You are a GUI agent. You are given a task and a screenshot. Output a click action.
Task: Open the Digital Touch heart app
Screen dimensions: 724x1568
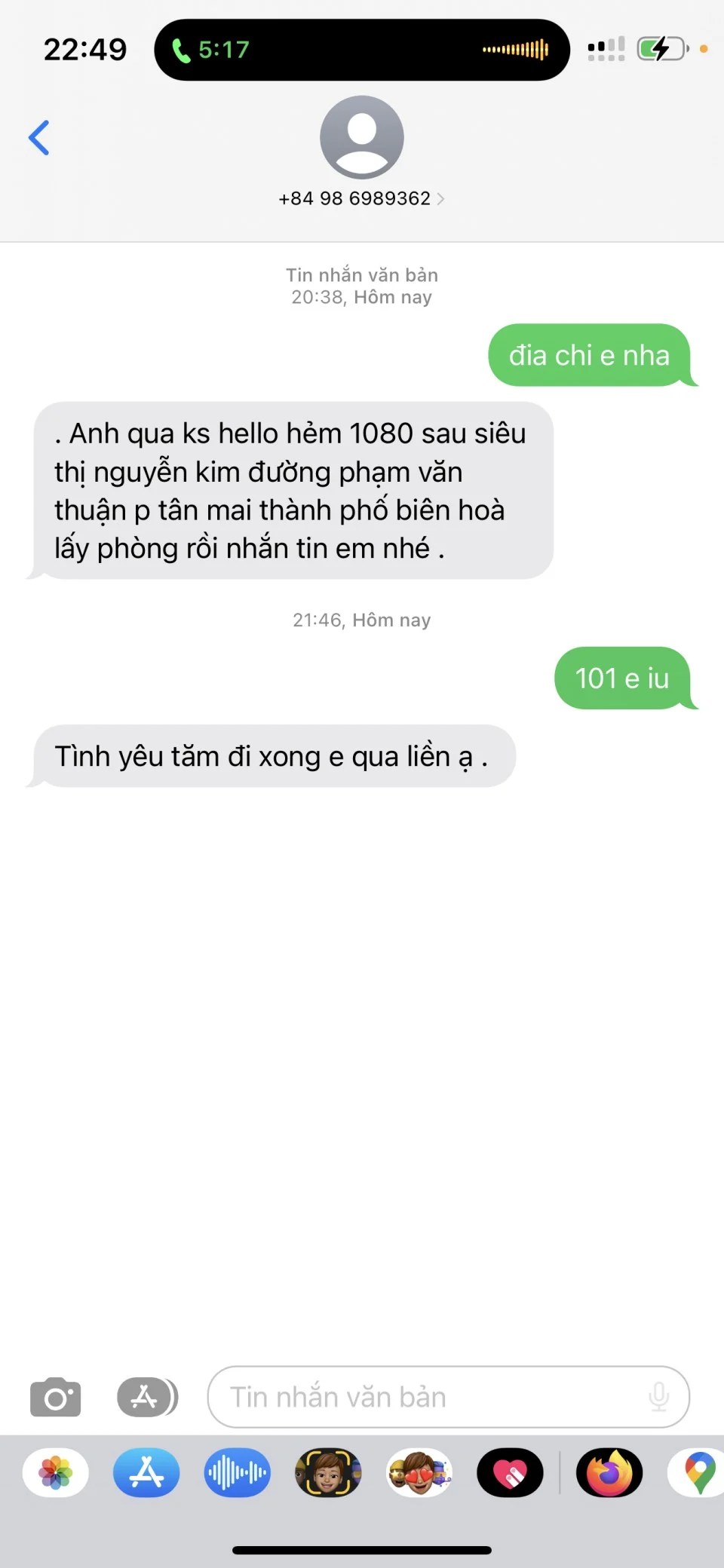(x=510, y=1472)
